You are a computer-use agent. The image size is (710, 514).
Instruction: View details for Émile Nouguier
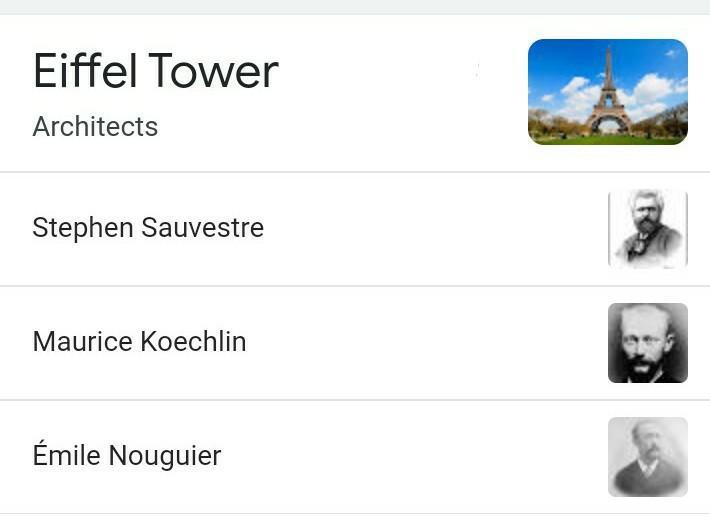(x=127, y=456)
